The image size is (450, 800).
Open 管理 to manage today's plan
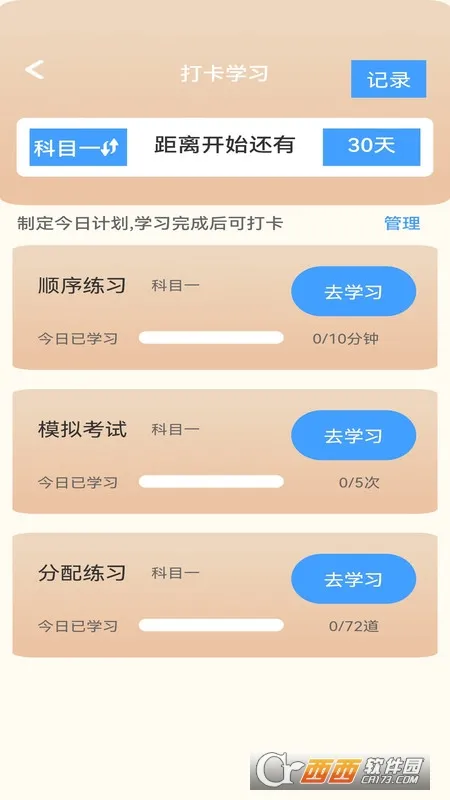pos(402,223)
